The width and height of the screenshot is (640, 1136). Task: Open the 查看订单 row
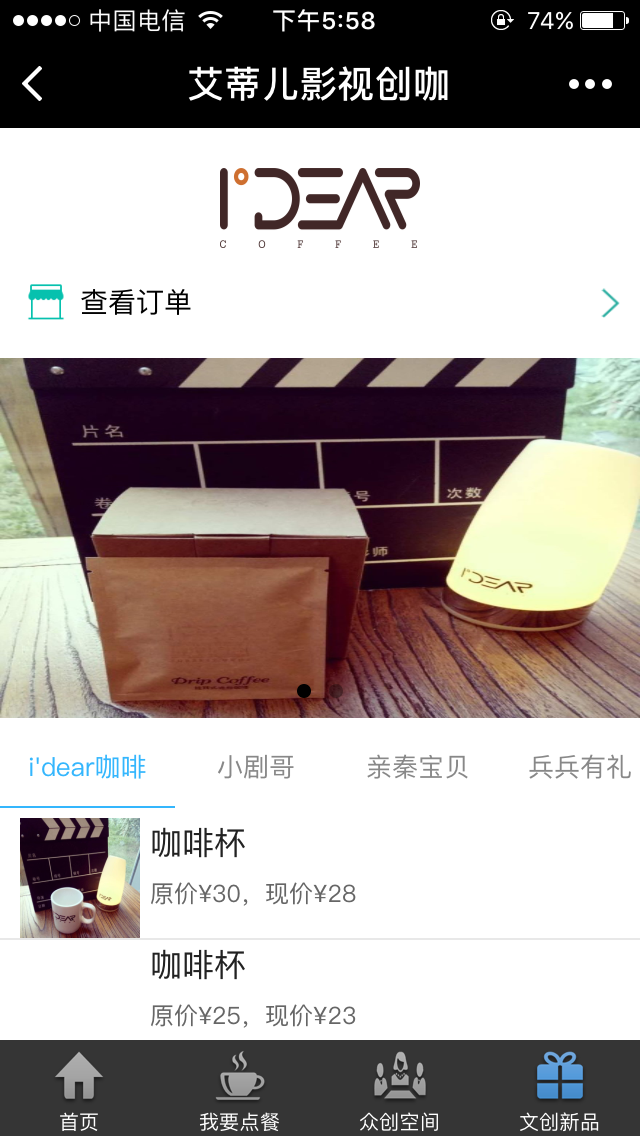point(320,302)
